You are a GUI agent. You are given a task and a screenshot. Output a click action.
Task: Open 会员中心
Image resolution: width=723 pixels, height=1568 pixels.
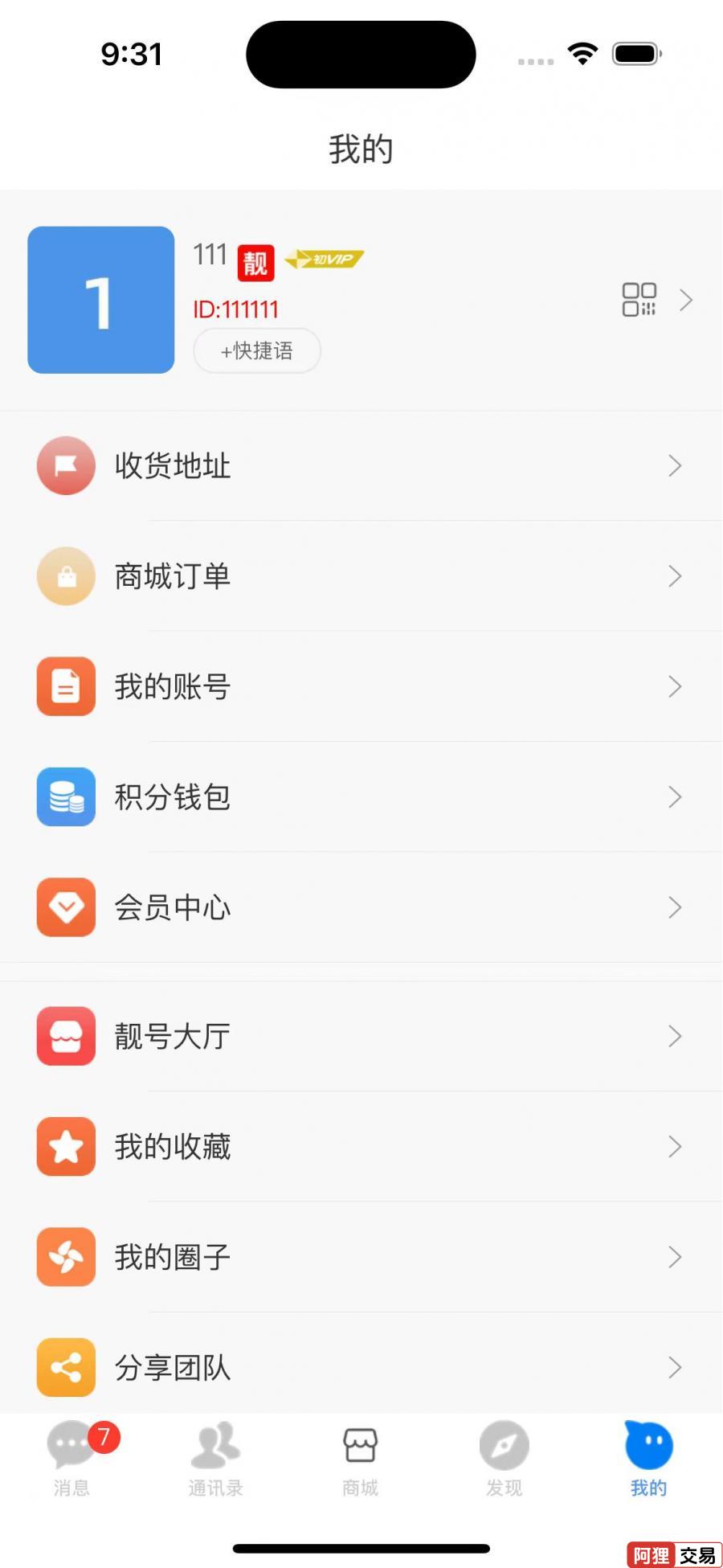pos(361,907)
